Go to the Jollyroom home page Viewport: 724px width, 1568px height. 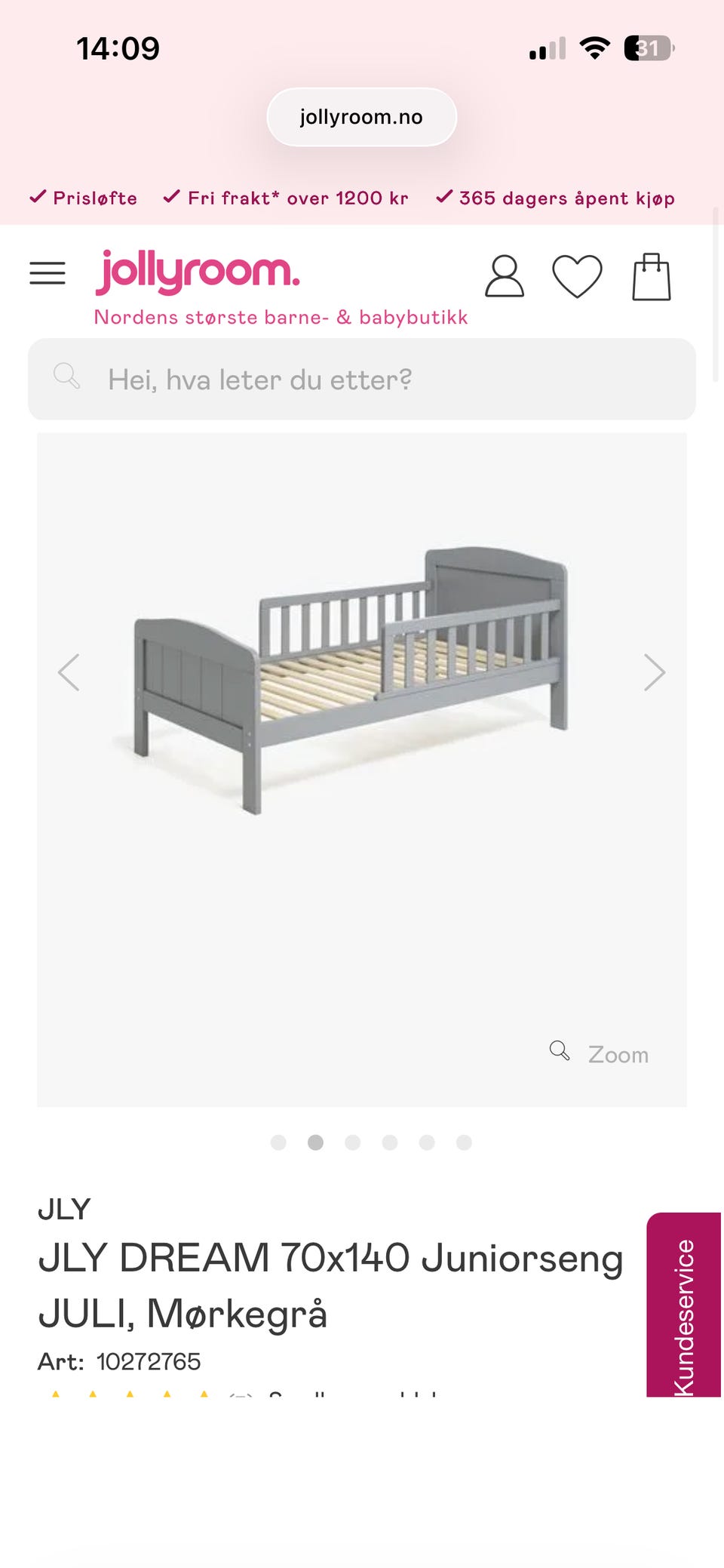(x=198, y=273)
